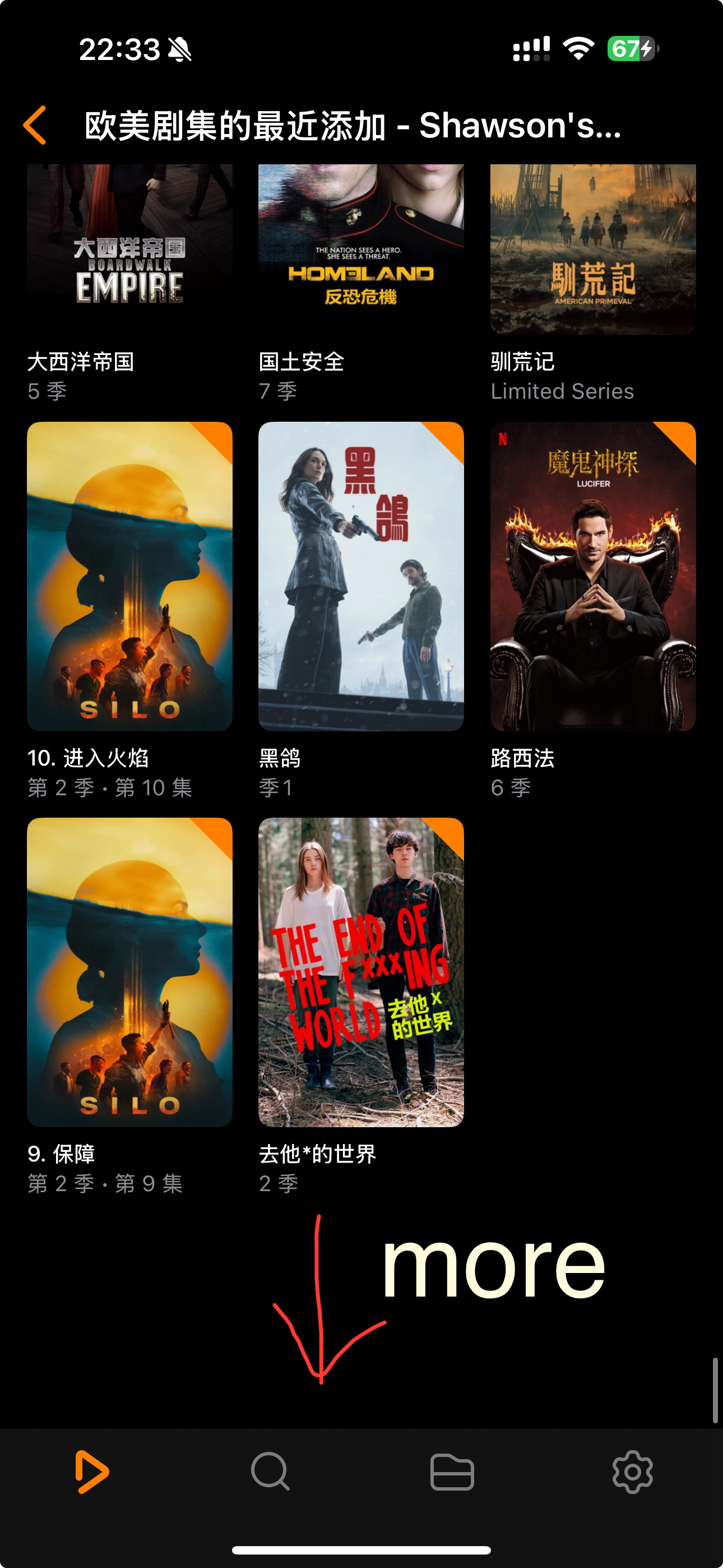Play Silo episode 9. 保障
Image resolution: width=723 pixels, height=1568 pixels.
pyautogui.click(x=129, y=971)
